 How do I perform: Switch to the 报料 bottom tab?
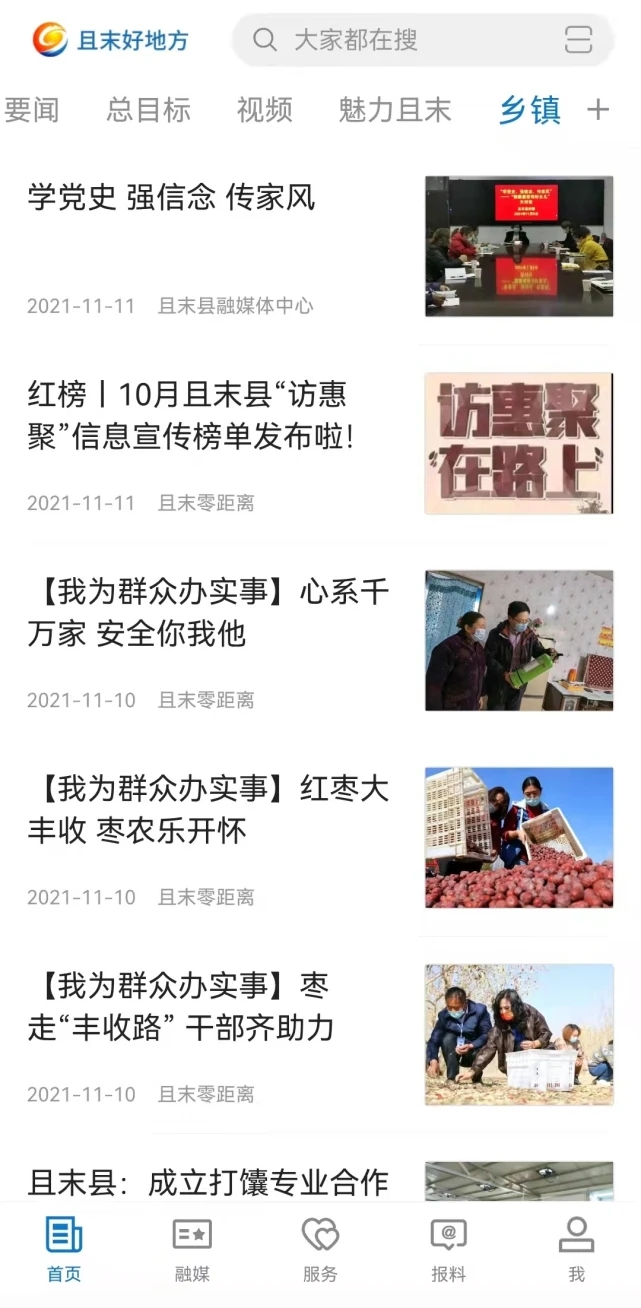tap(448, 1250)
